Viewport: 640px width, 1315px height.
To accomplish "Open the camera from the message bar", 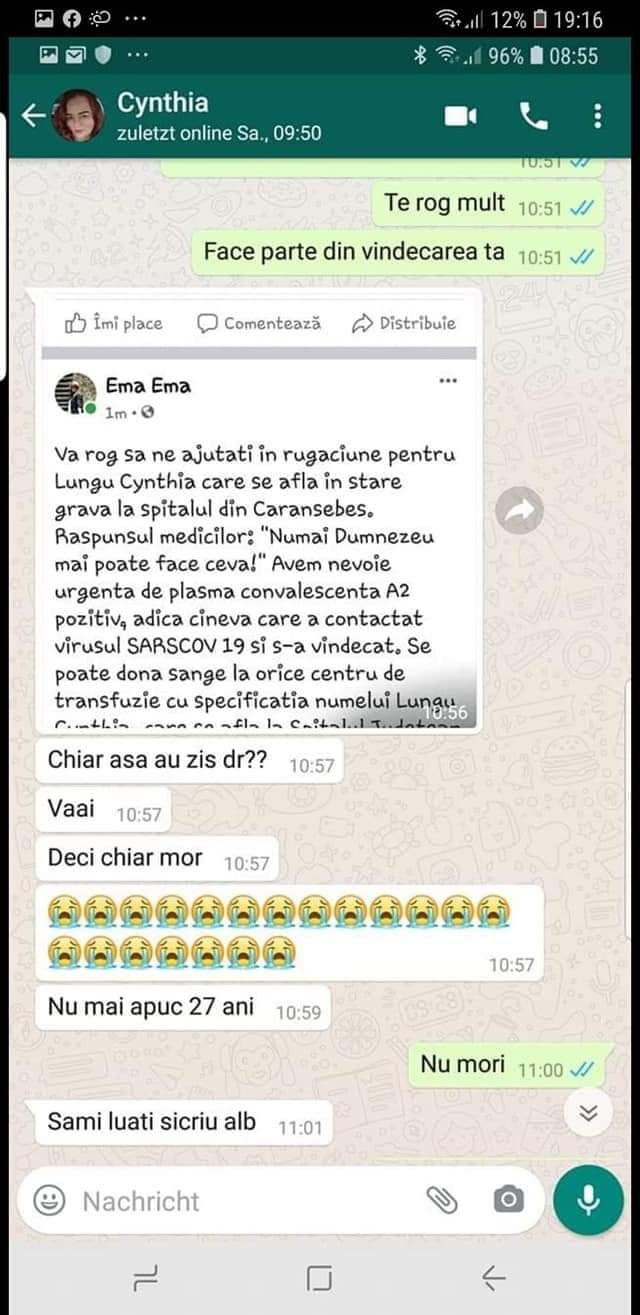I will 508,1200.
